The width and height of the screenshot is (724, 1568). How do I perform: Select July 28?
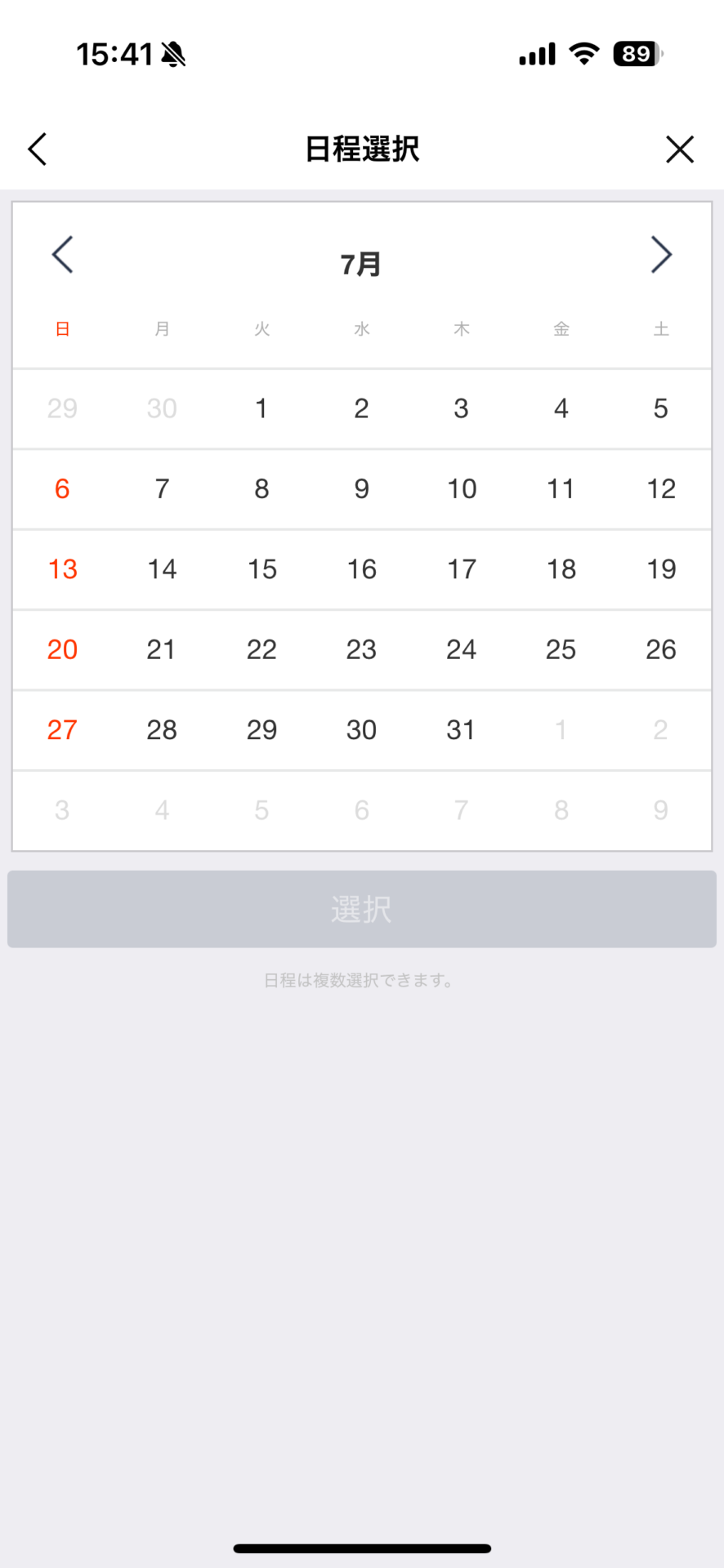pos(162,729)
